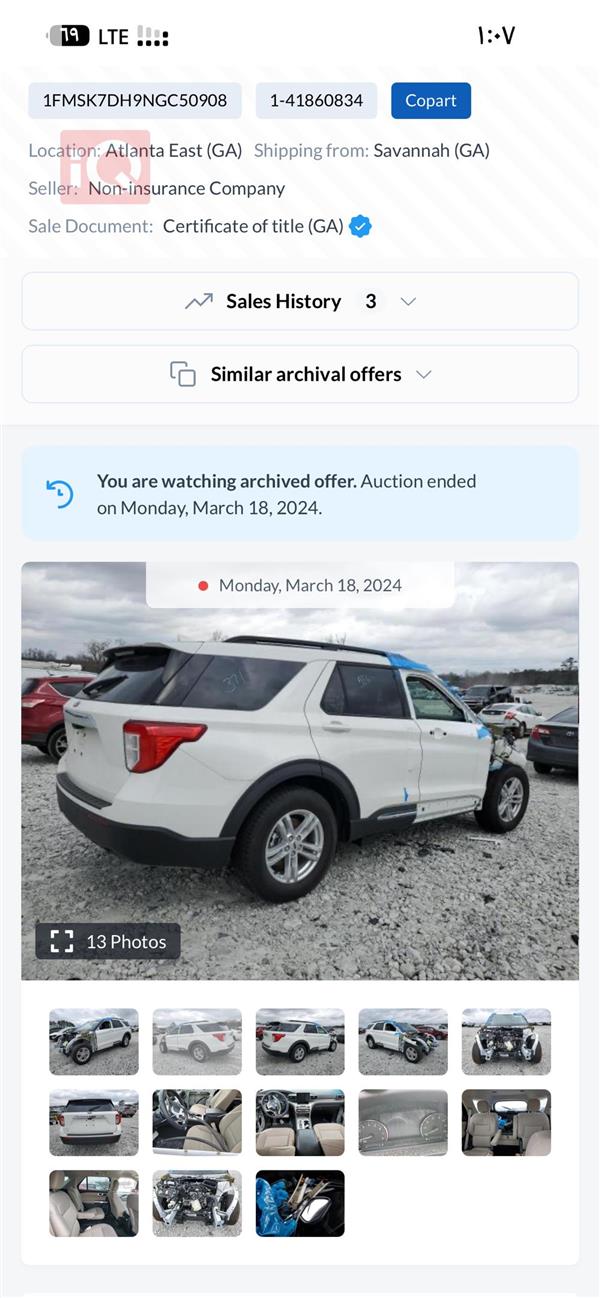Screen dimensions: 600x1298
Task: Tap the VIN chip 1FMSK7DH9NGC50908
Action: pos(135,101)
